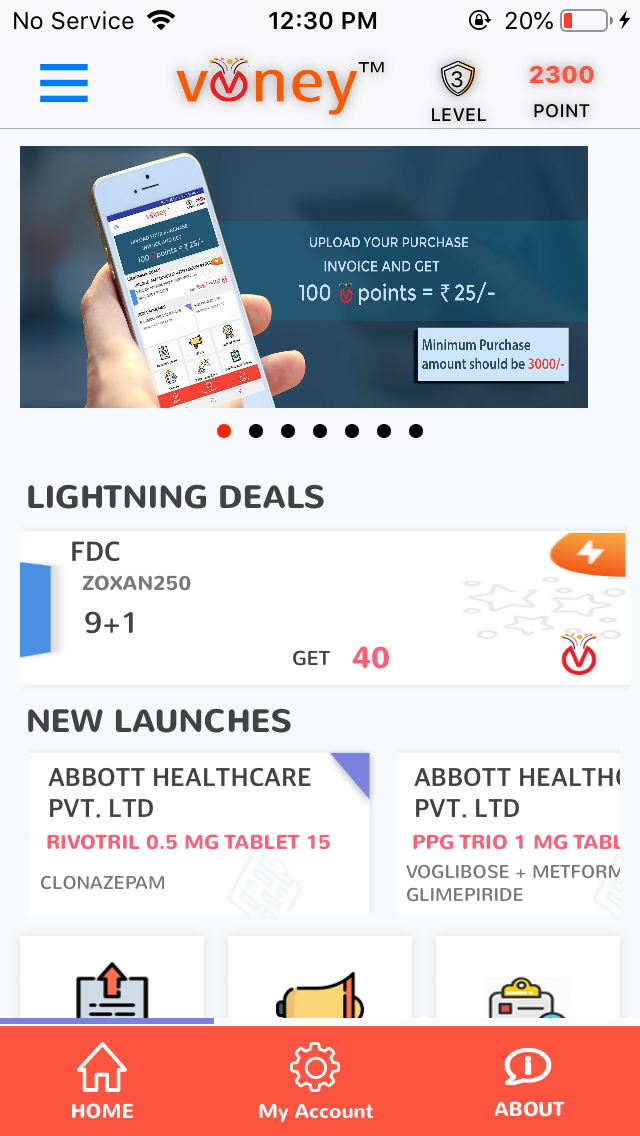Screen dimensions: 640x1136
Task: Jump to the second banner page dot
Action: pos(256,431)
